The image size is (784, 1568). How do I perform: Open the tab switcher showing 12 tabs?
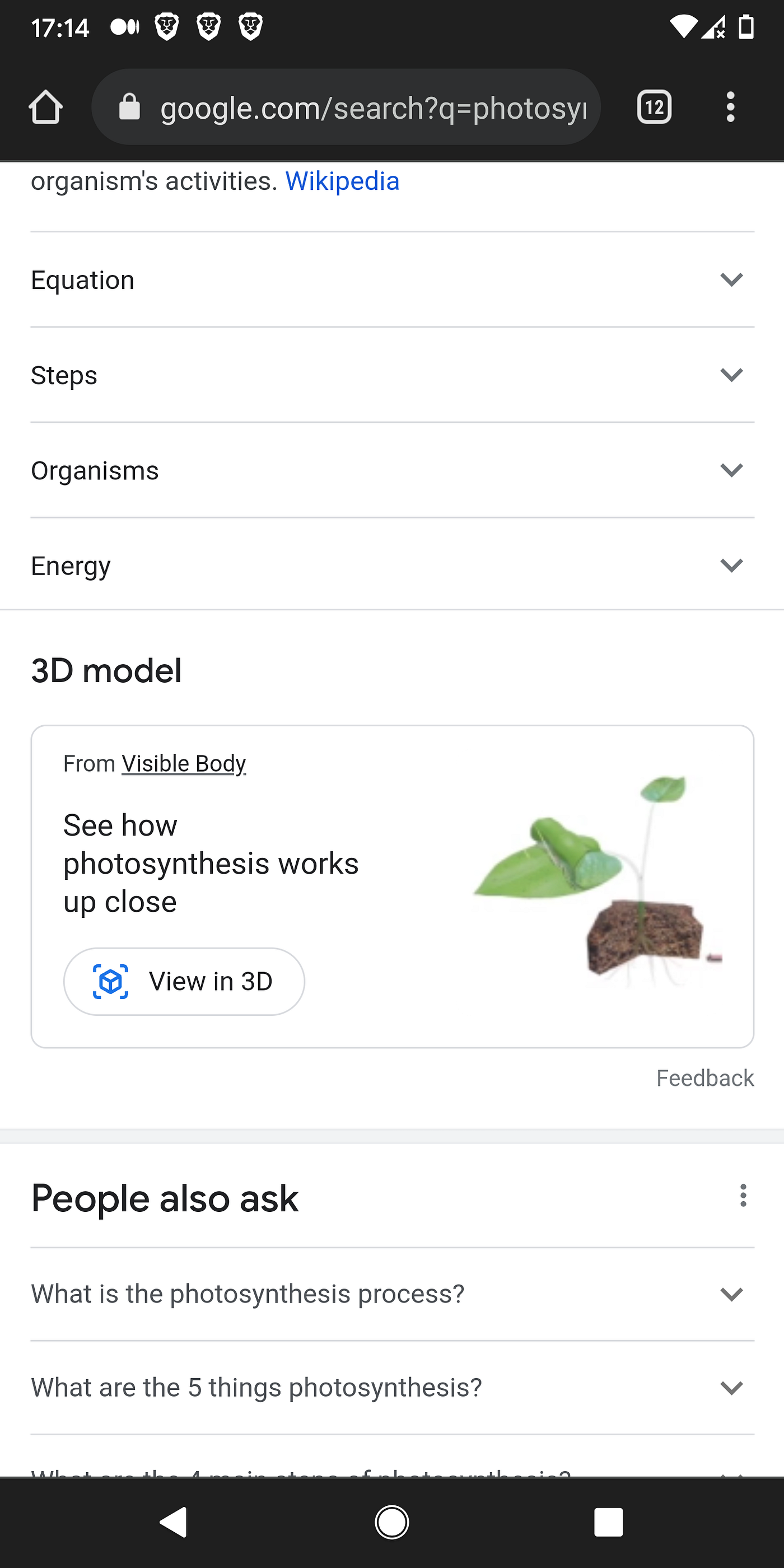coord(654,107)
